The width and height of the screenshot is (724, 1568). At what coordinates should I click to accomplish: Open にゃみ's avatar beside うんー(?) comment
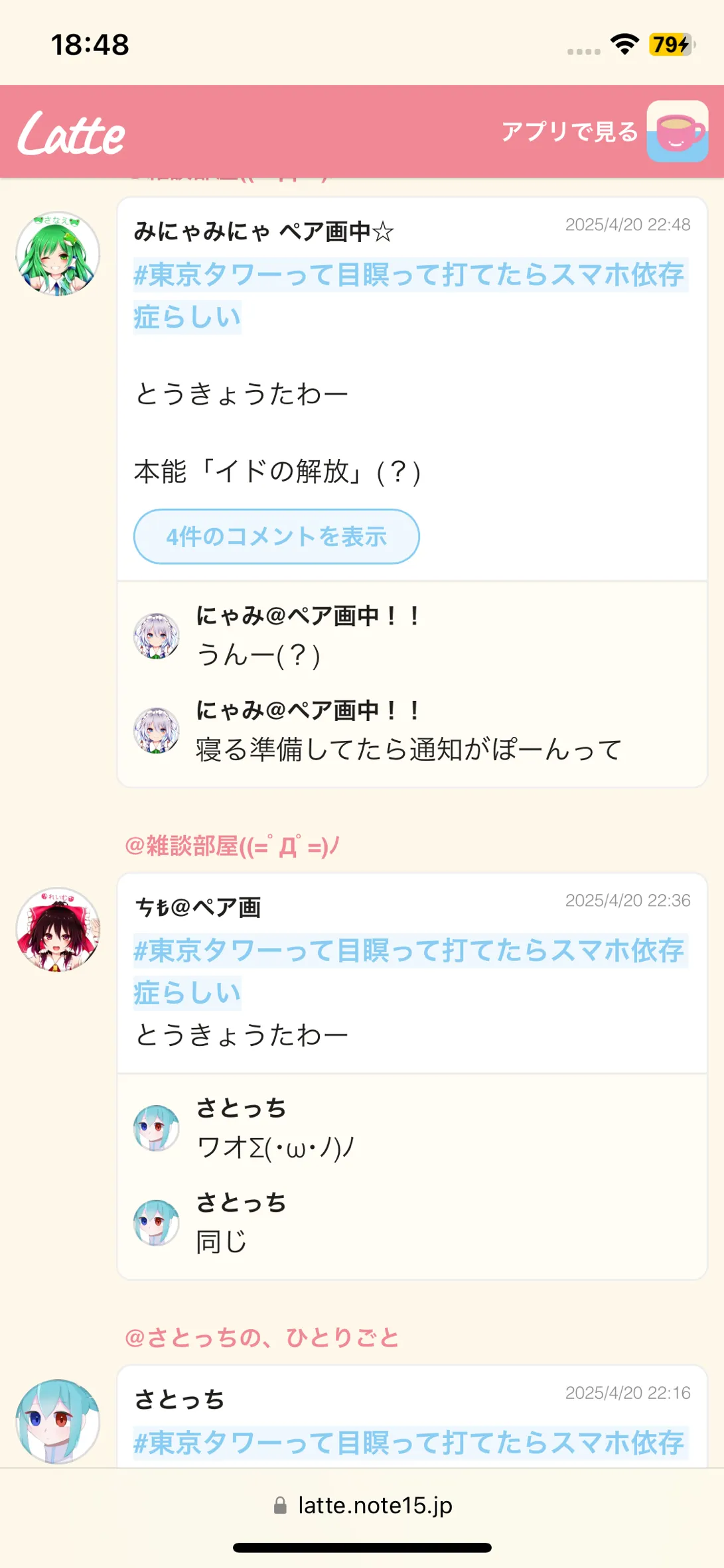[157, 635]
